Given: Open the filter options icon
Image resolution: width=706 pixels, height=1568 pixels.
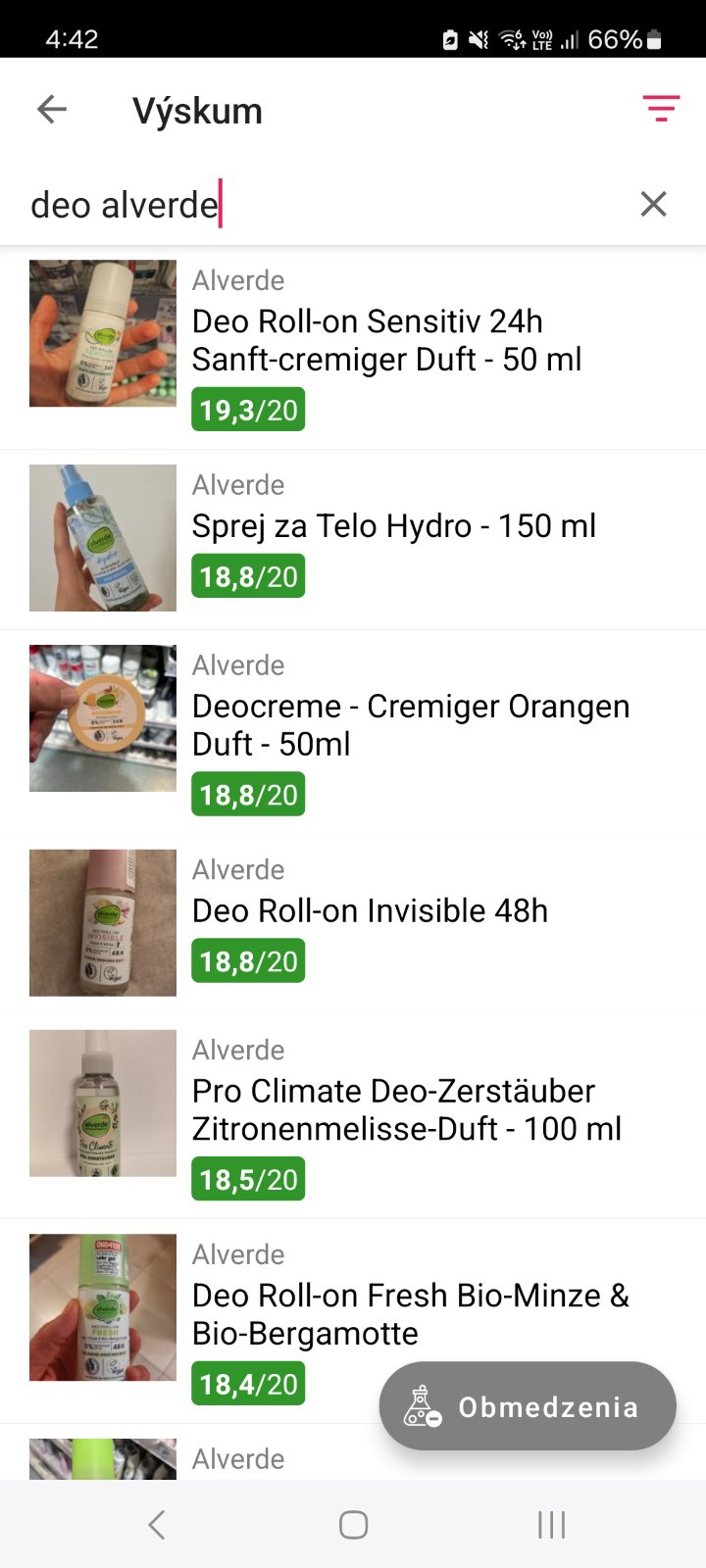Looking at the screenshot, I should [661, 109].
